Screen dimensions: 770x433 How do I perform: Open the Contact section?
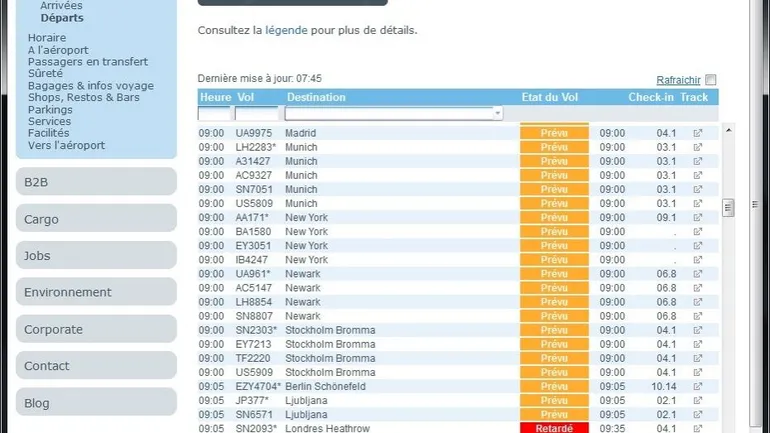(x=96, y=366)
